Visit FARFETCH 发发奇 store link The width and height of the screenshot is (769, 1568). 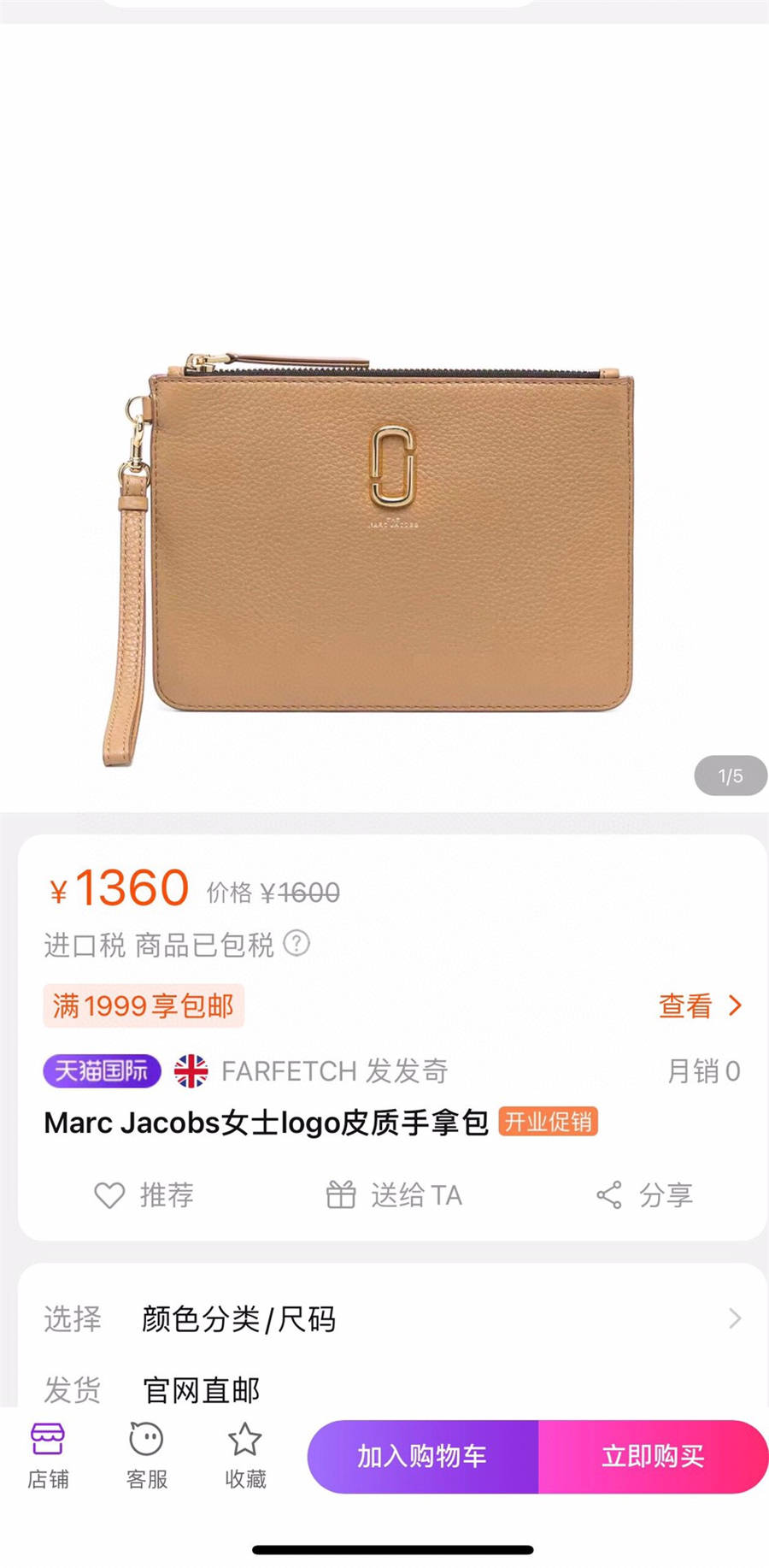[x=334, y=1070]
